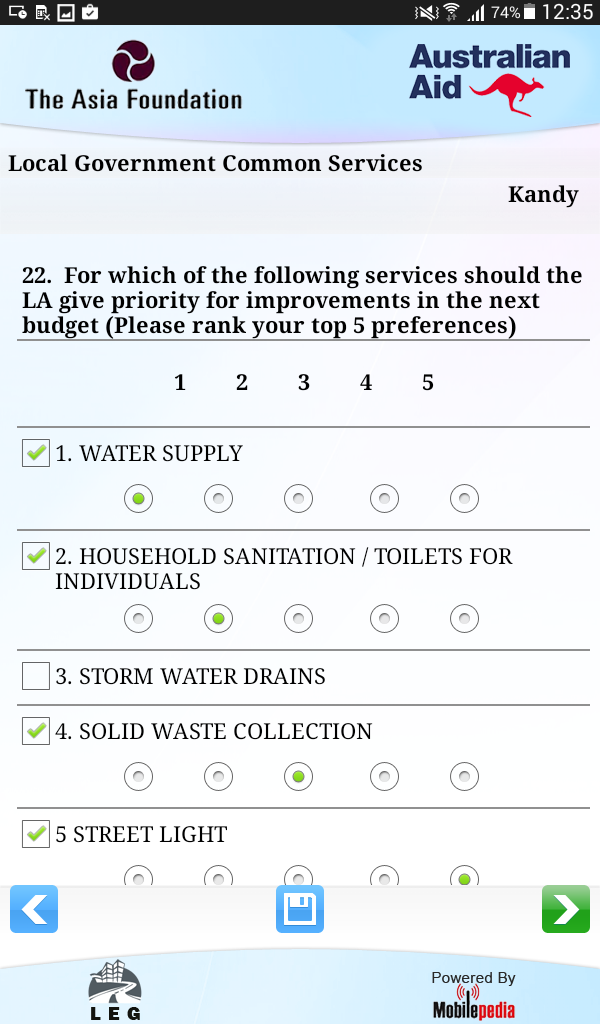Rank Solid Waste Collection as 4

coord(385,776)
